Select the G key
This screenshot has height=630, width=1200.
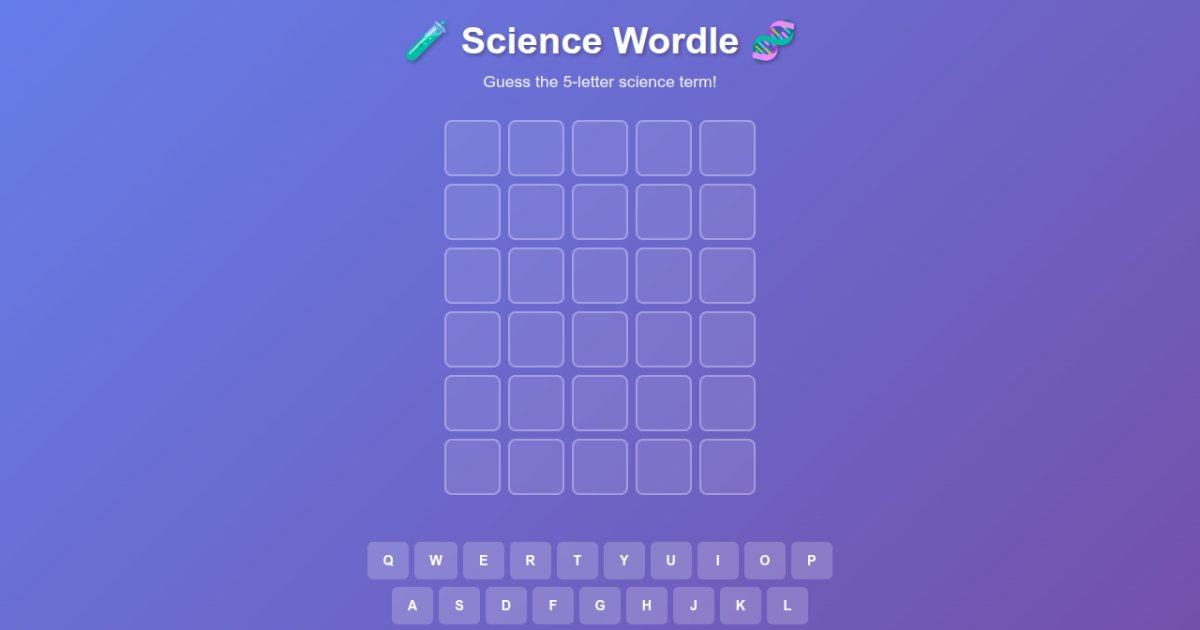600,606
